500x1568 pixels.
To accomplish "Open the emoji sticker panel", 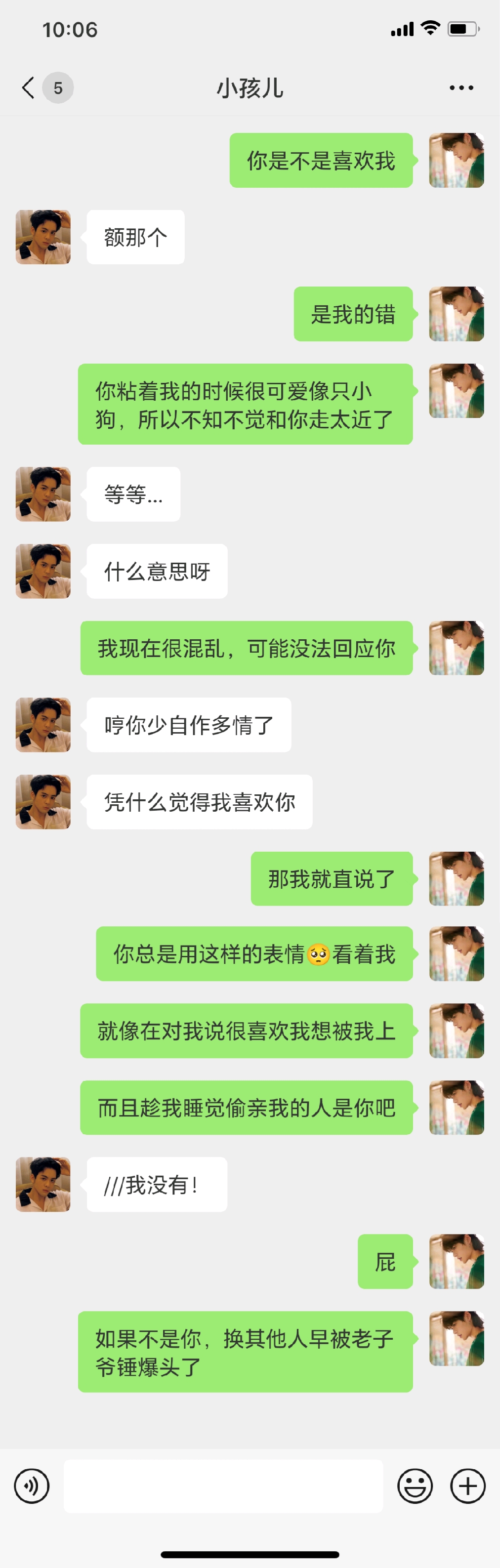I will click(415, 1486).
